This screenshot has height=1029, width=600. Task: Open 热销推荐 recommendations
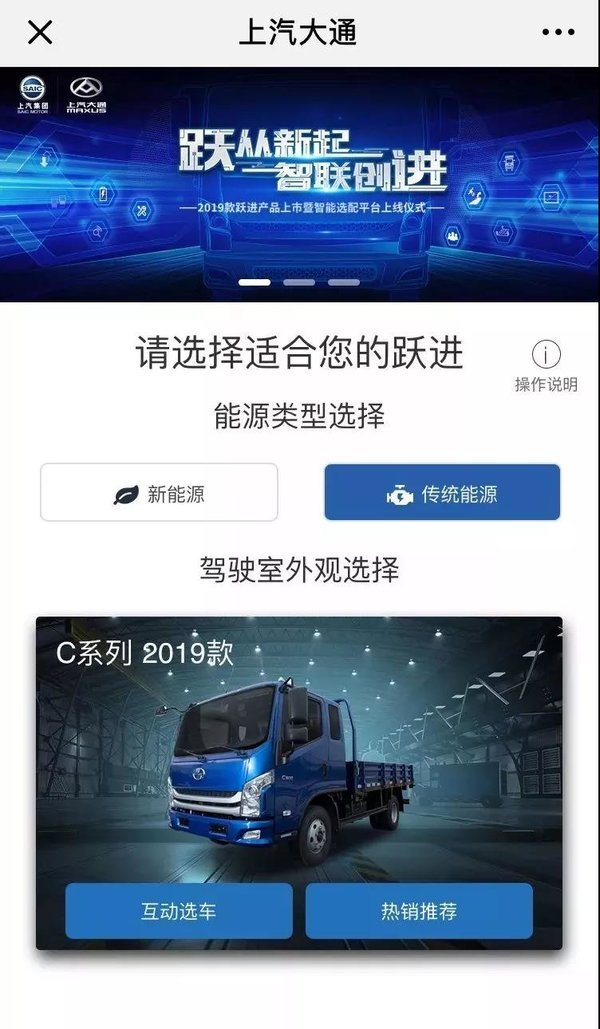(x=419, y=911)
